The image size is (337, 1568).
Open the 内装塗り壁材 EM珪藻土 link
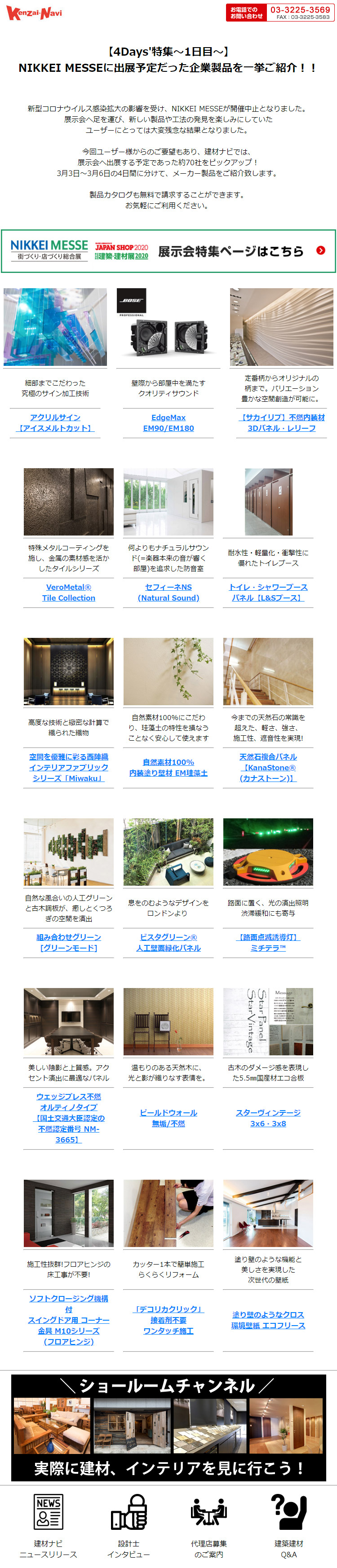coord(168,767)
